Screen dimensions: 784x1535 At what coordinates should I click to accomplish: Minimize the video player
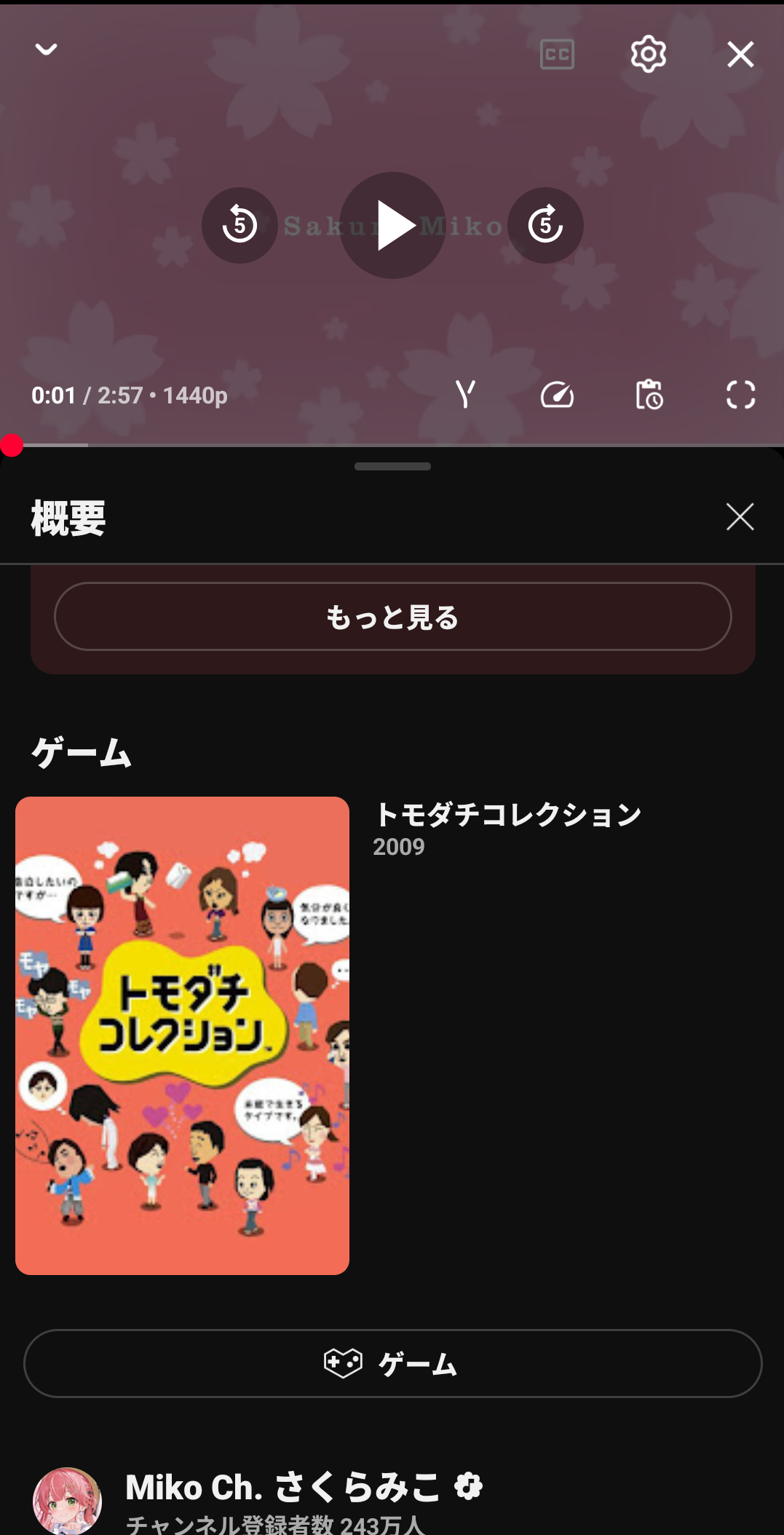46,50
